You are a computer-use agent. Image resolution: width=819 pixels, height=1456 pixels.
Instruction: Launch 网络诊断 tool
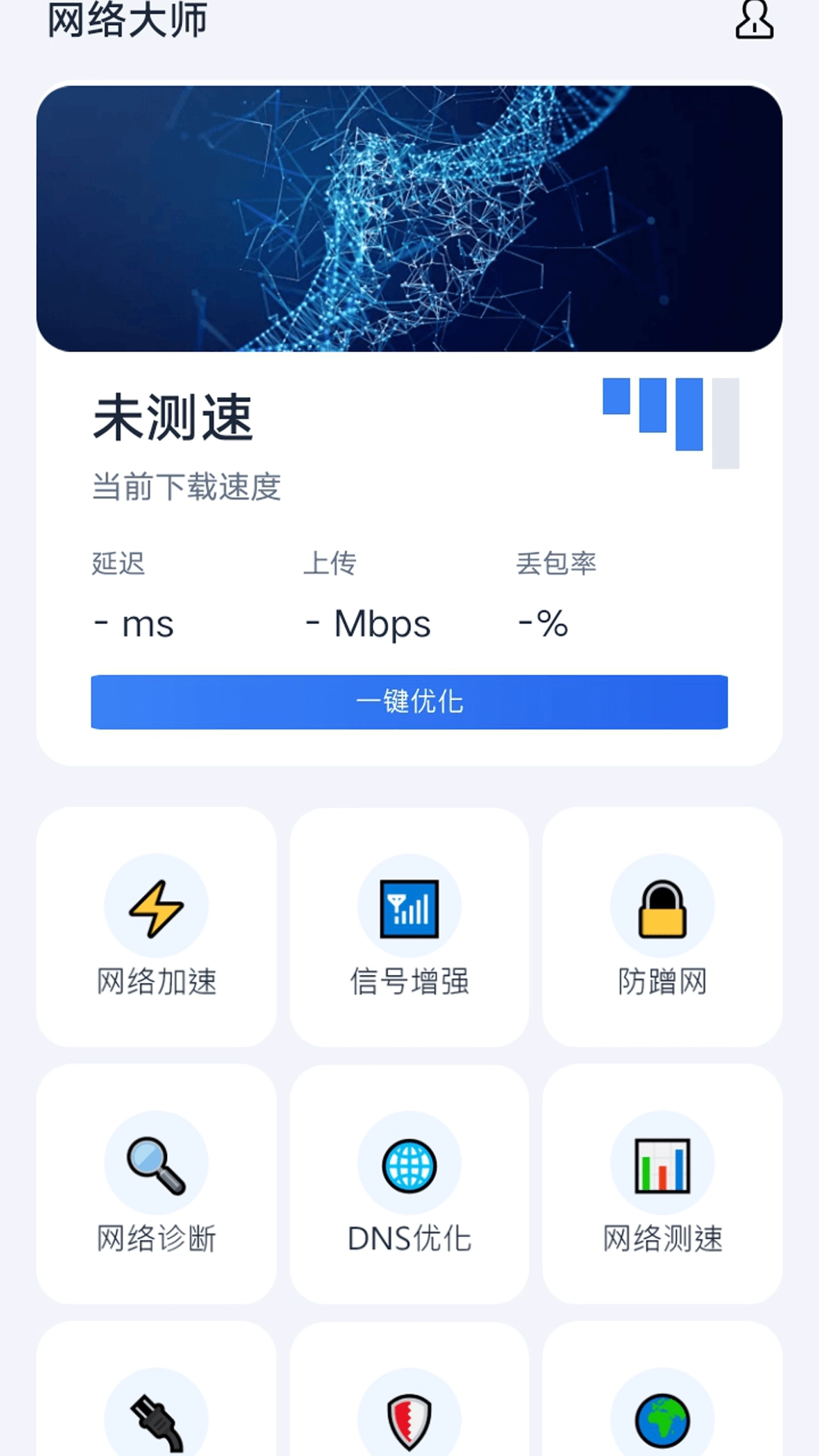(156, 1184)
